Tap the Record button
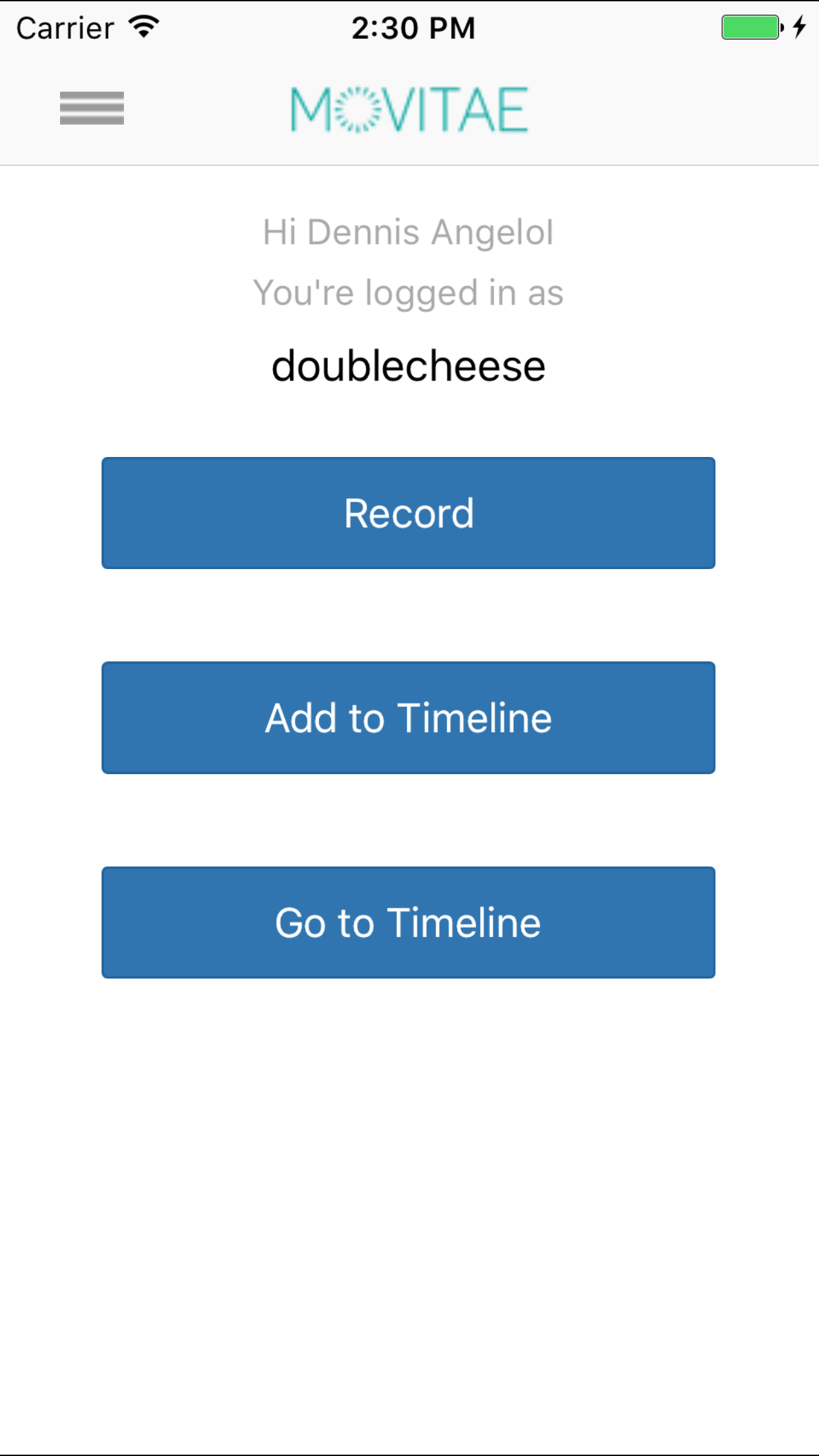Screen dimensions: 819x1456 pos(408,513)
